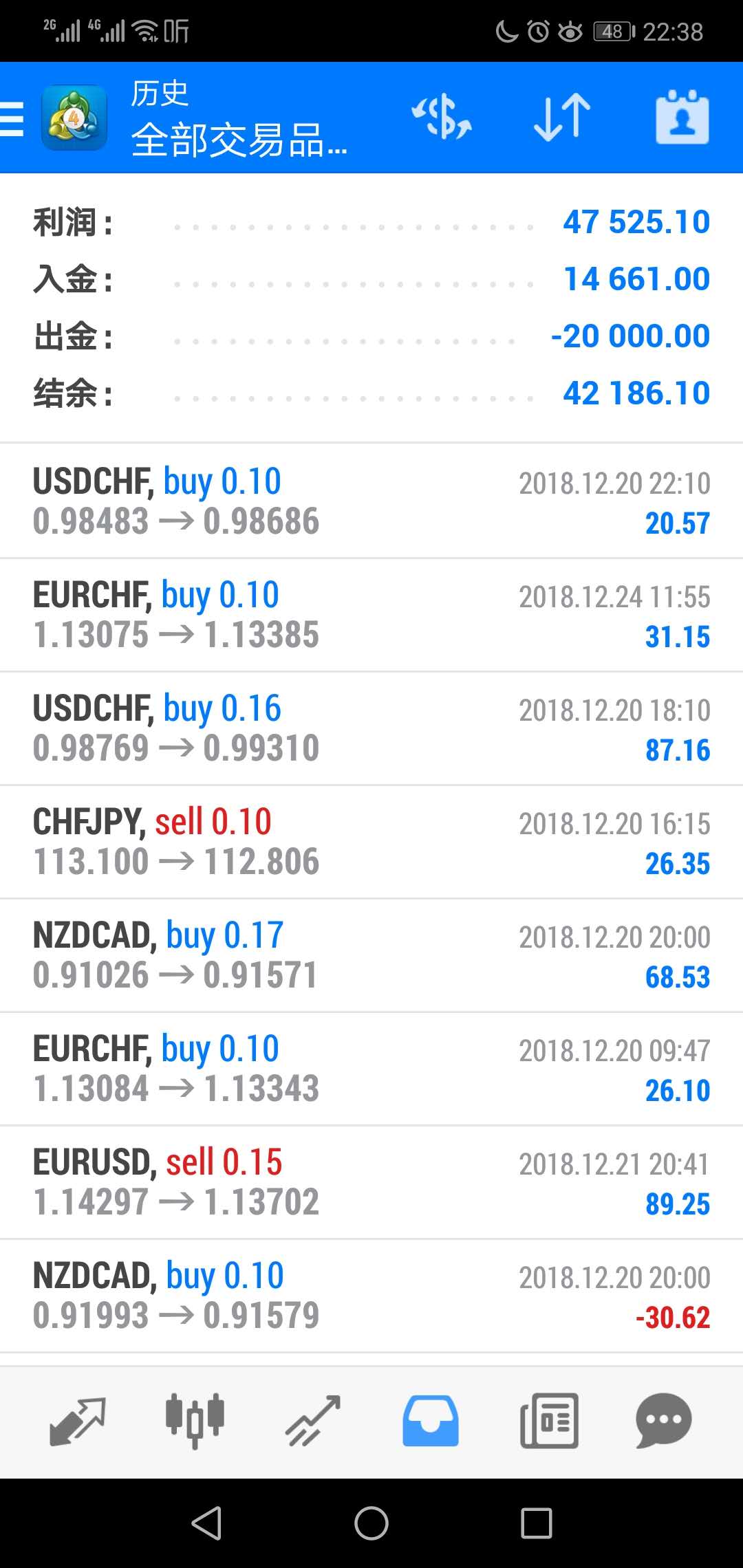Expand the USDCHF buy 0.10 trade

(371, 501)
